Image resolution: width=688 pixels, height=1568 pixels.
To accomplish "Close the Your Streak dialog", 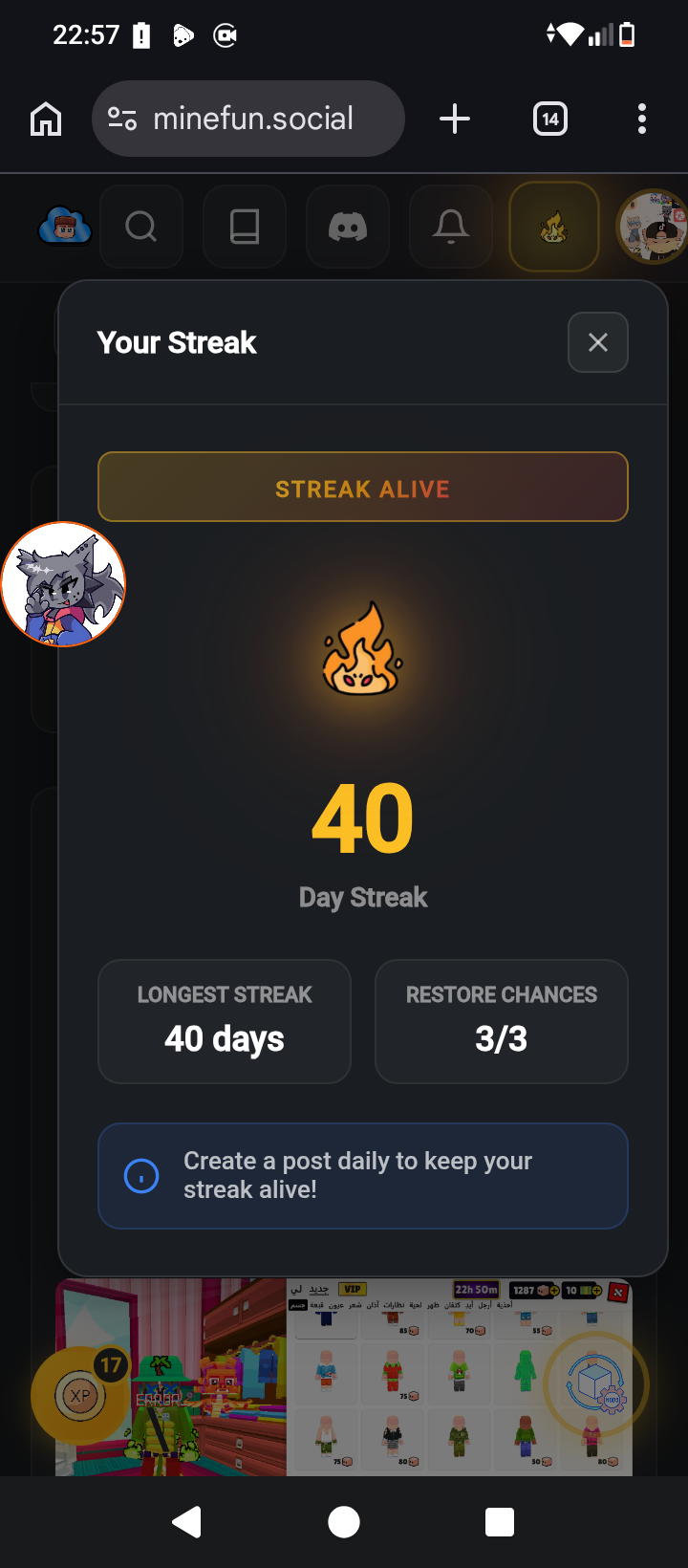I will click(597, 342).
